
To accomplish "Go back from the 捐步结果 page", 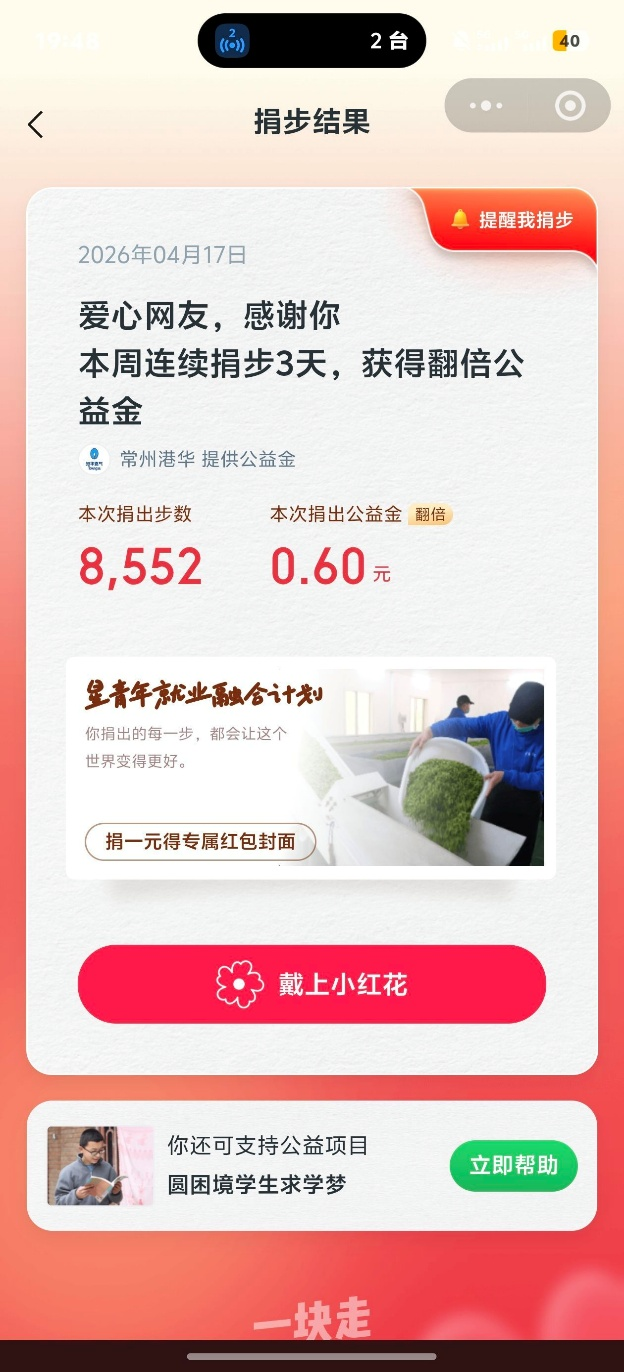I will coord(36,124).
